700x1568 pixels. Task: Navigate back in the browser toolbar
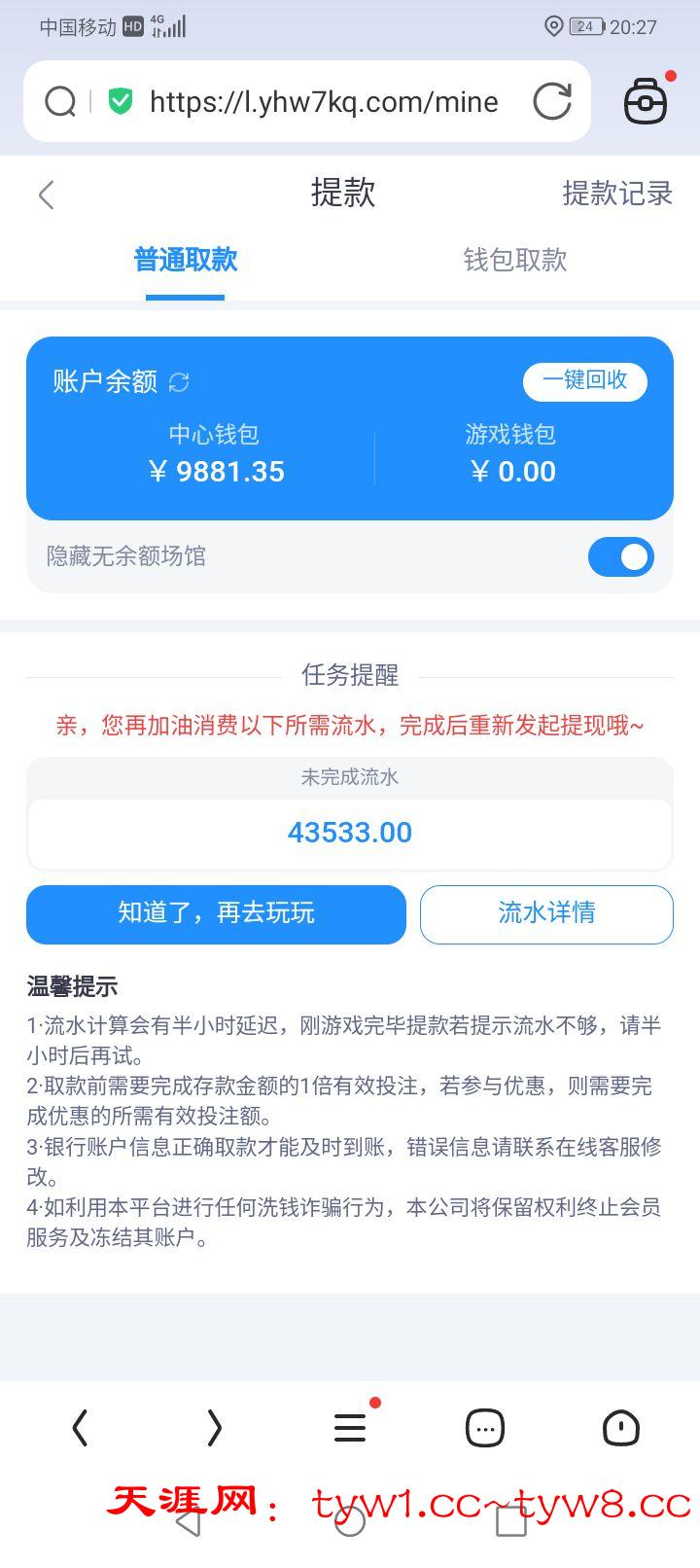click(x=80, y=1427)
